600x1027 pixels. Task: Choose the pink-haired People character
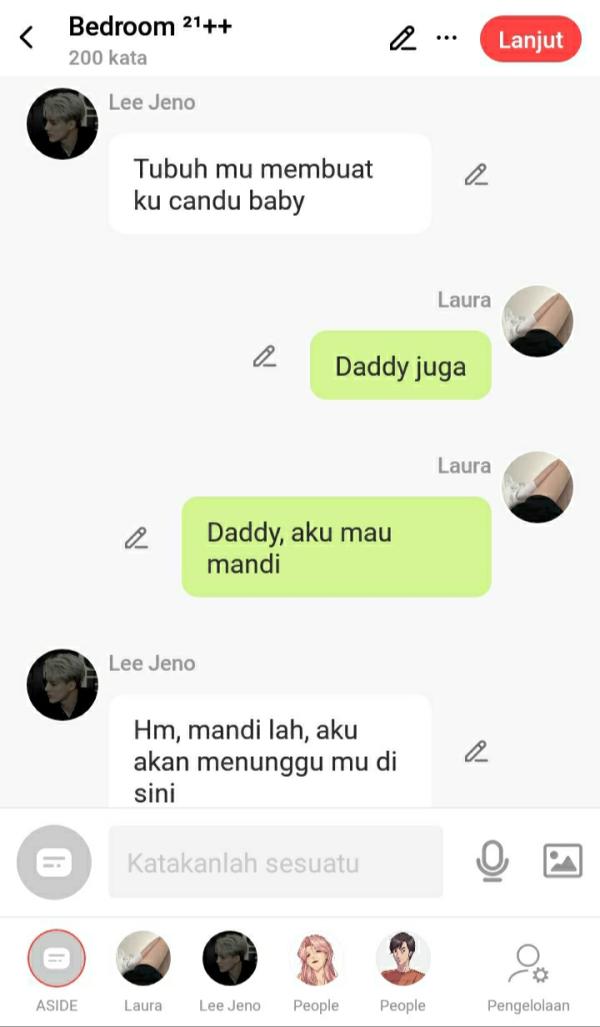click(x=316, y=960)
